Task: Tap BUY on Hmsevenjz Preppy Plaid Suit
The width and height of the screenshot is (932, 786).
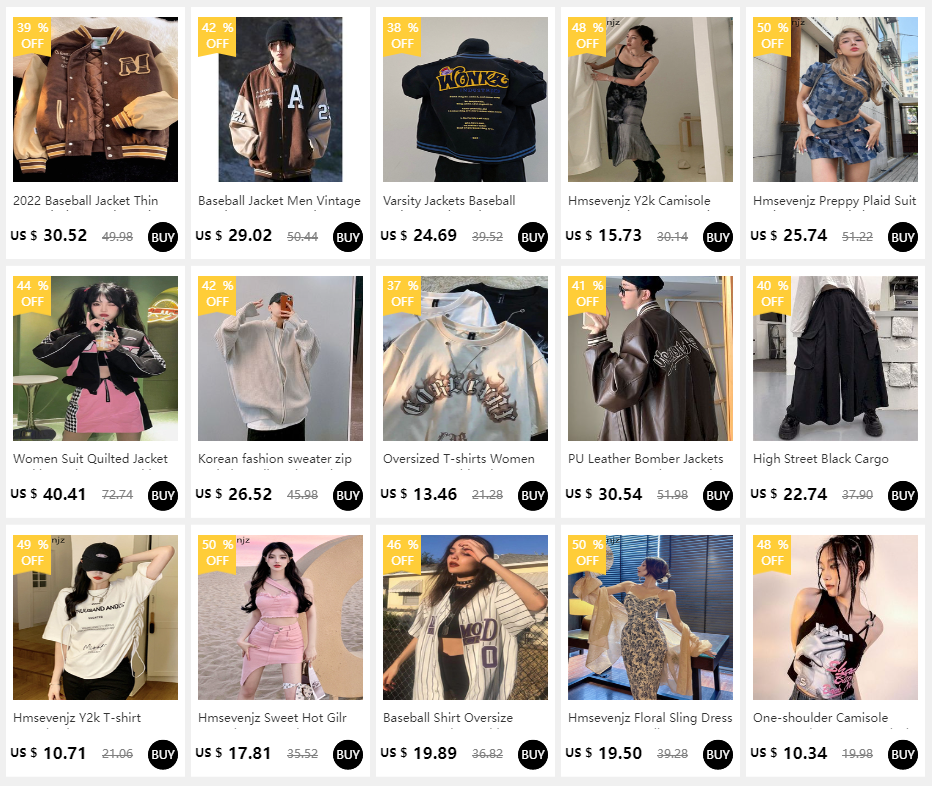Action: click(x=903, y=237)
